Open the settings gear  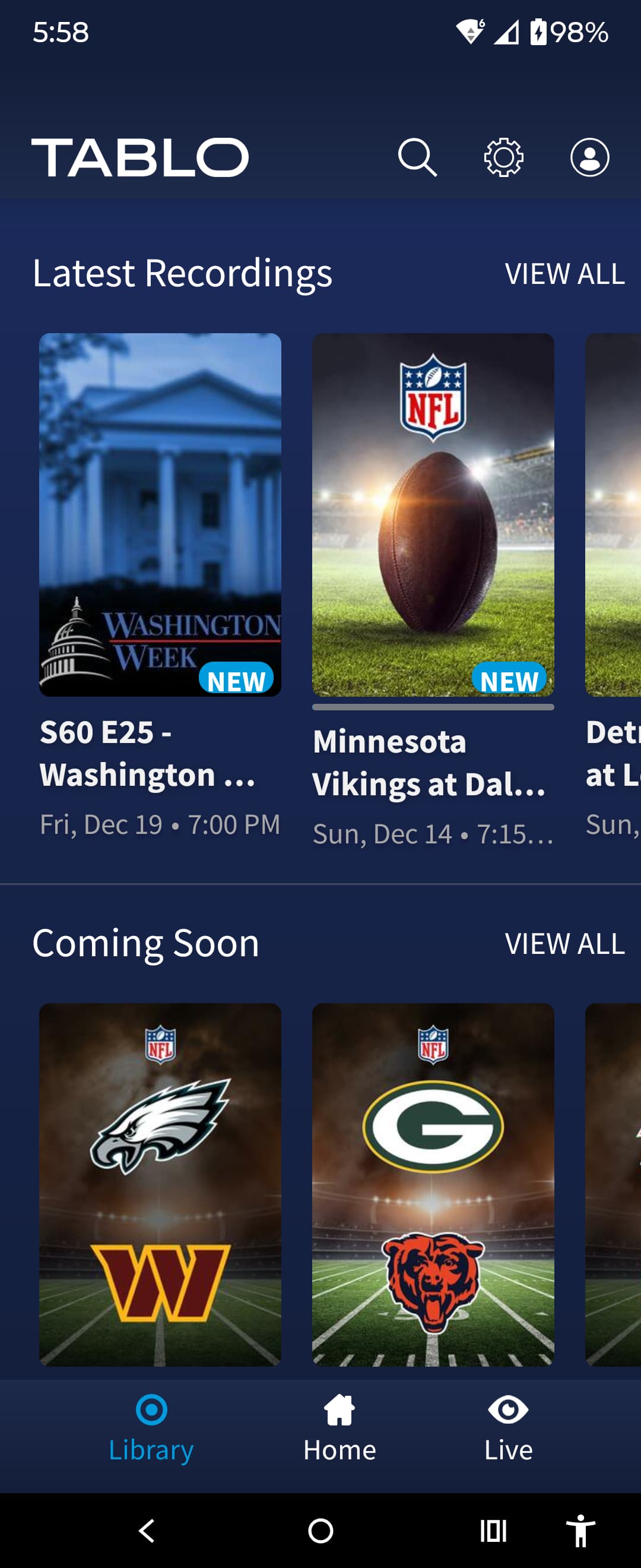tap(503, 157)
